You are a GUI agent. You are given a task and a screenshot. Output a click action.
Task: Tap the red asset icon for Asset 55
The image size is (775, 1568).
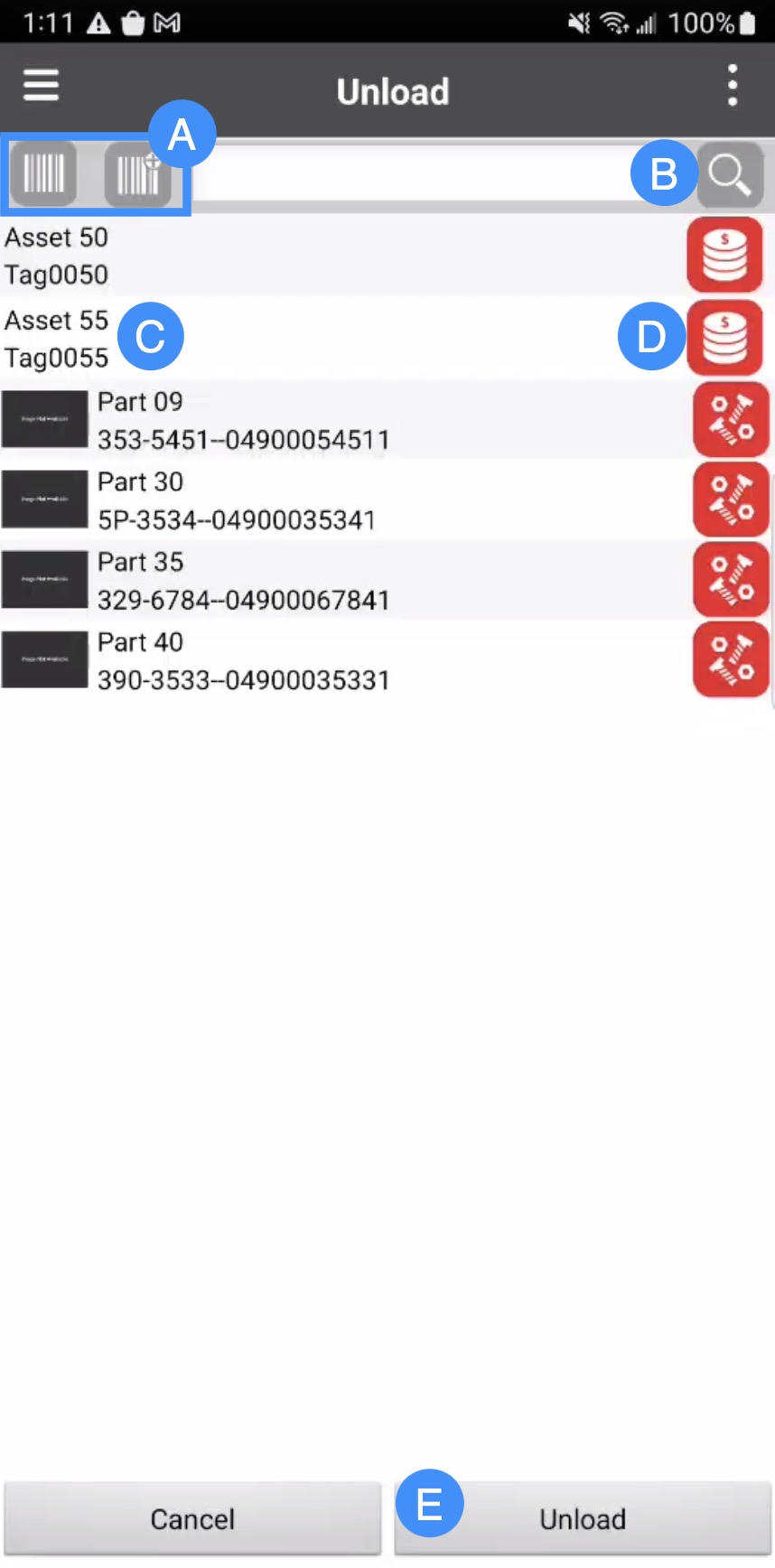pos(724,338)
